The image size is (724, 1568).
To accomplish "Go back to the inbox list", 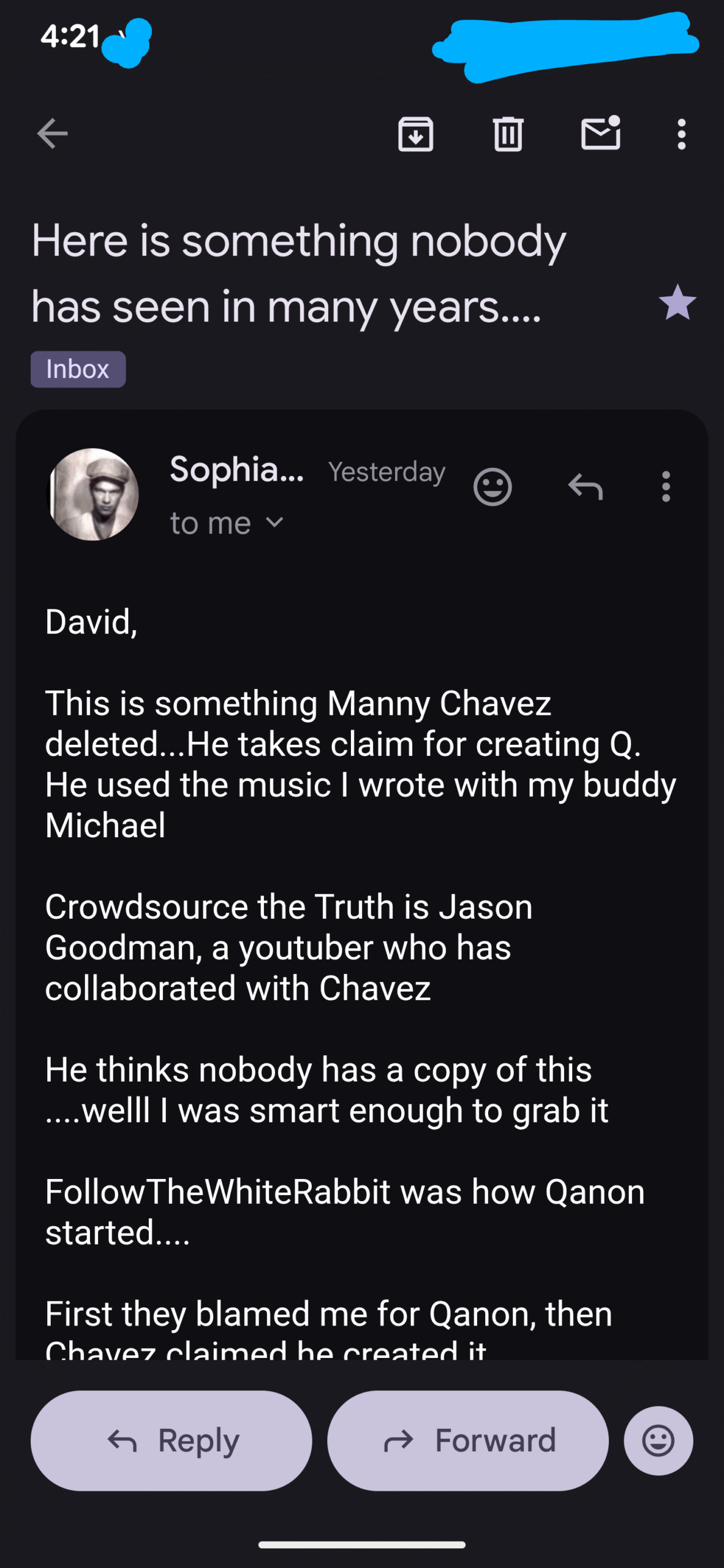I will (x=52, y=134).
